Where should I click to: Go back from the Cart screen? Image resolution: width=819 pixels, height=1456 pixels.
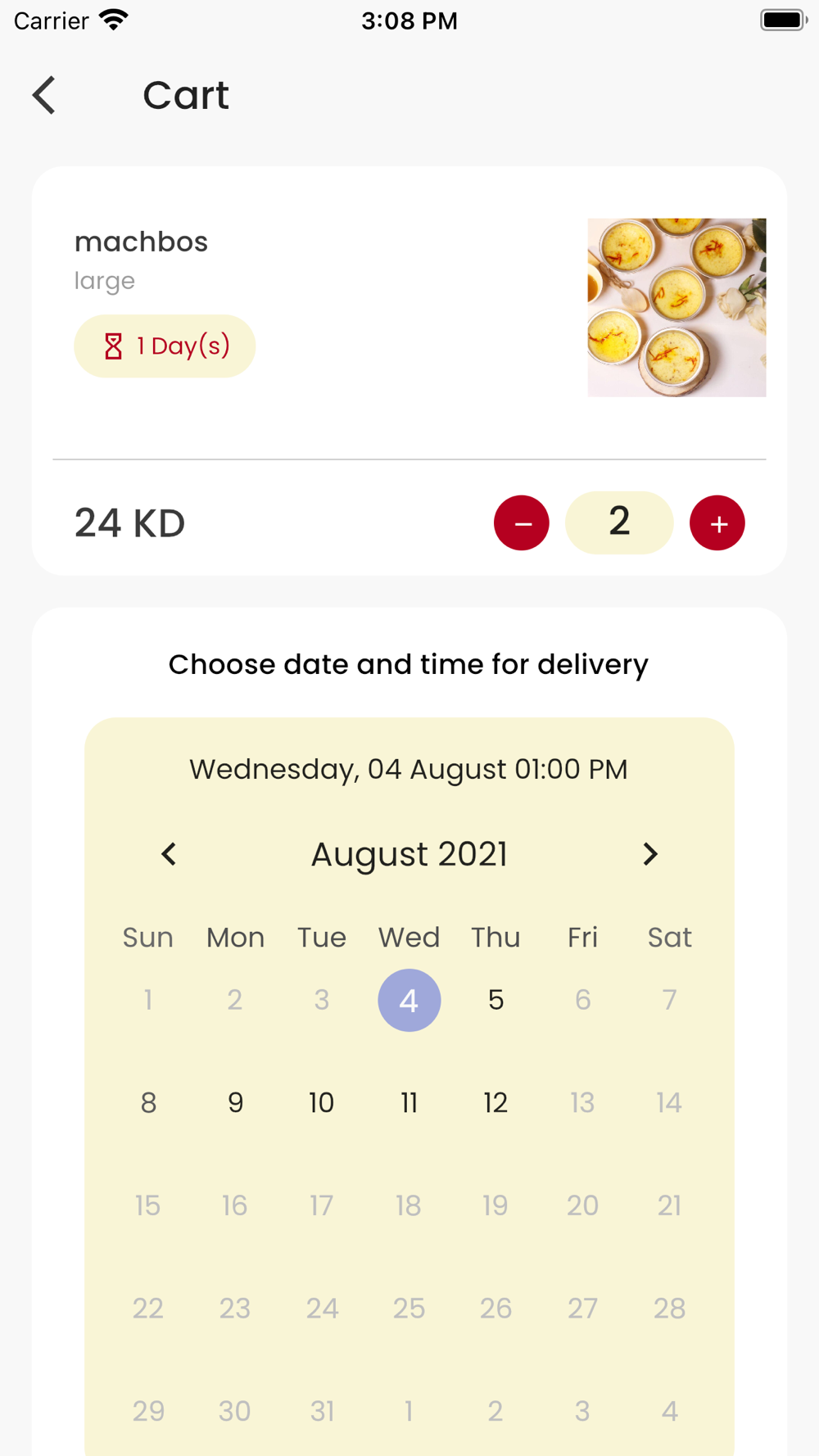coord(44,96)
